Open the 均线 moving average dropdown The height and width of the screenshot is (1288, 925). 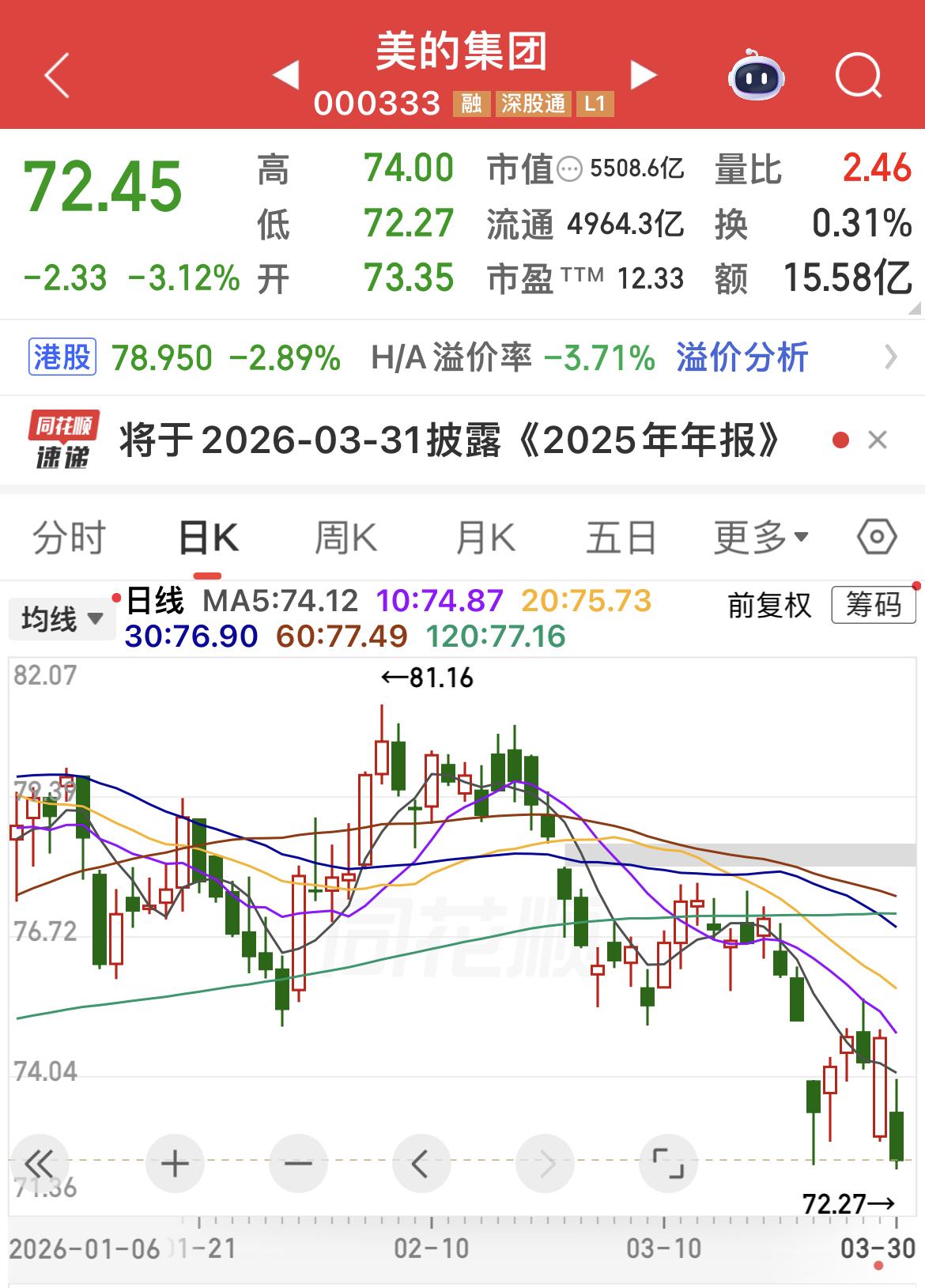point(63,620)
